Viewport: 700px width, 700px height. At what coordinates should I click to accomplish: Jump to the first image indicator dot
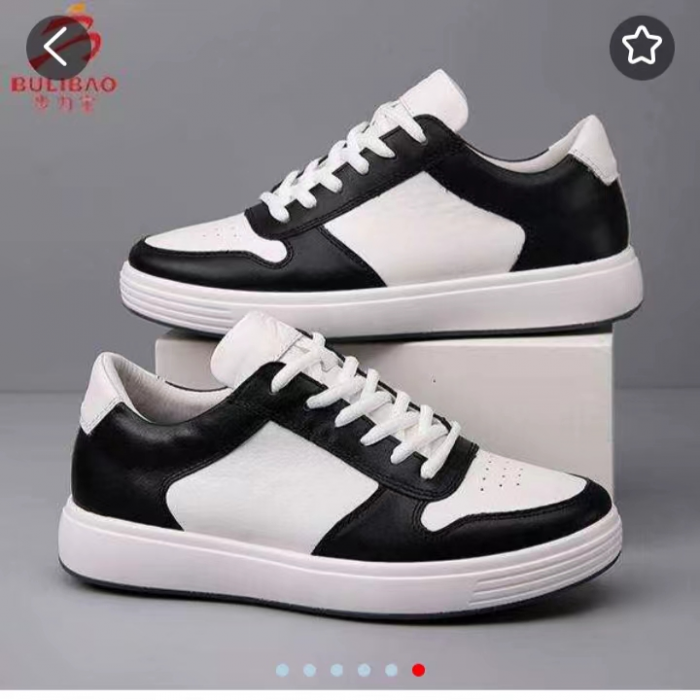(283, 670)
